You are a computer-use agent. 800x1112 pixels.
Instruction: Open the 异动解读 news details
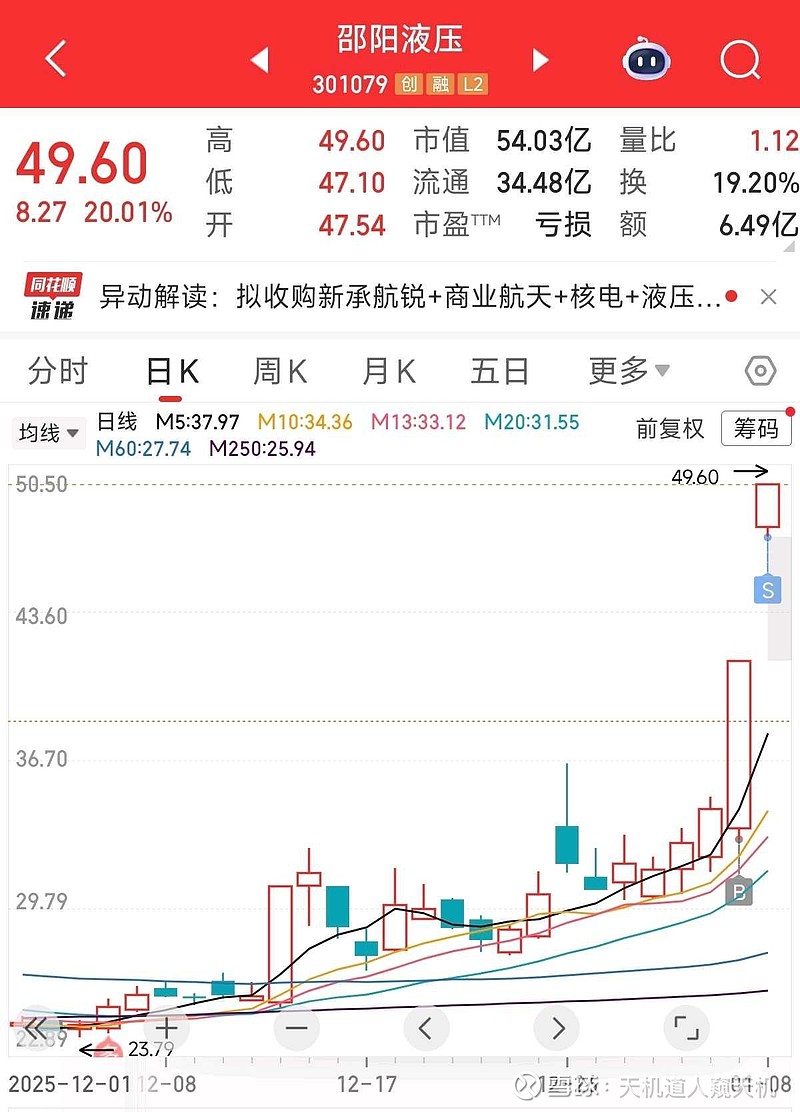click(x=400, y=296)
